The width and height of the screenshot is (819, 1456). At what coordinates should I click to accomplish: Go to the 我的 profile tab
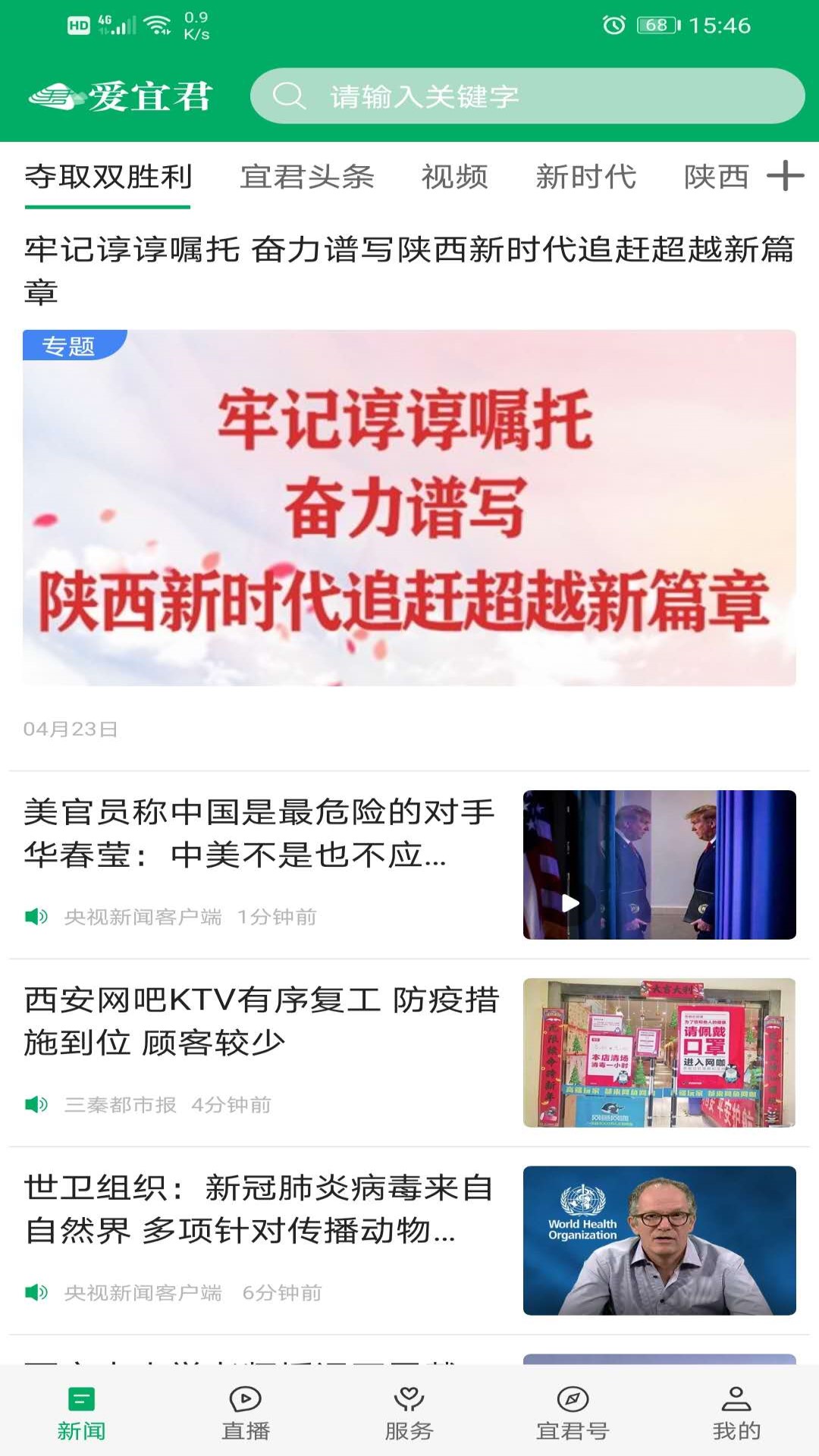pos(736,1413)
